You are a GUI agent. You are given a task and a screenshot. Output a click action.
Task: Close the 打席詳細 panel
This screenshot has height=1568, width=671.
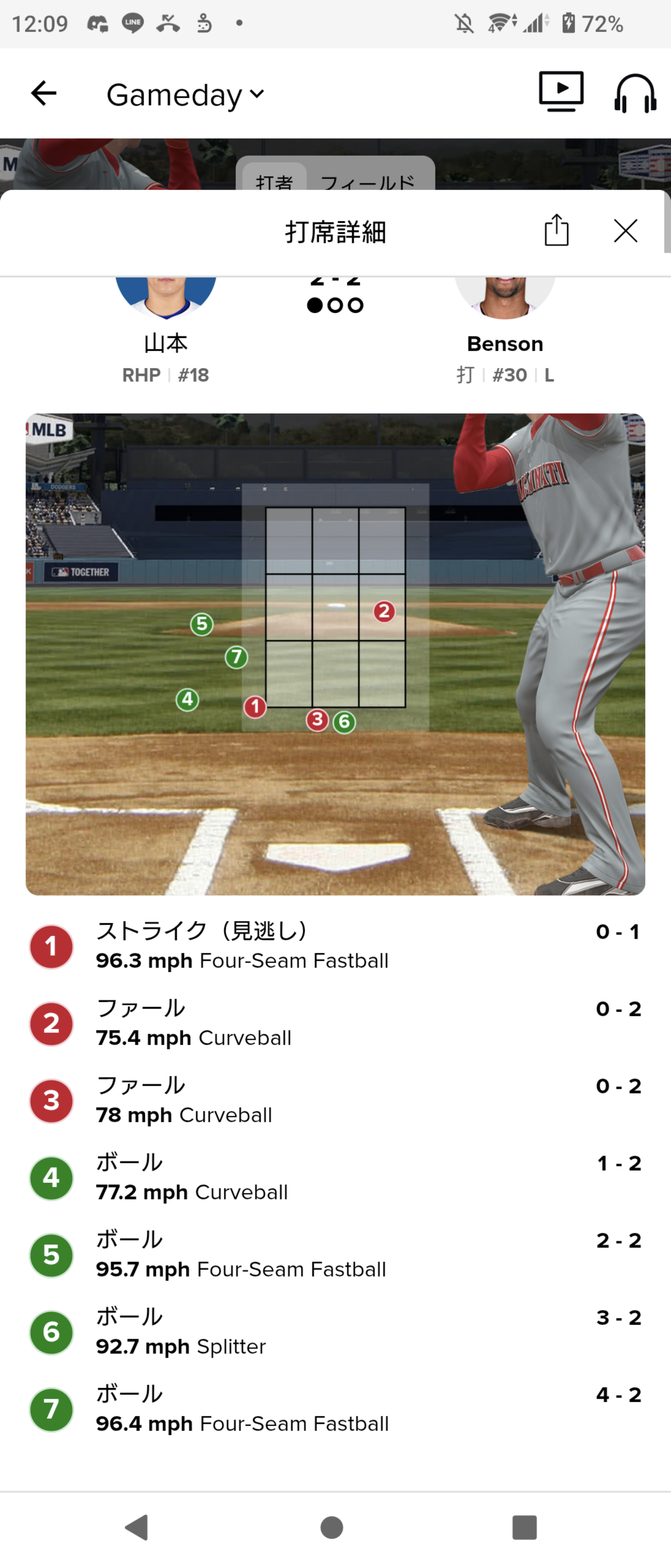(x=625, y=231)
